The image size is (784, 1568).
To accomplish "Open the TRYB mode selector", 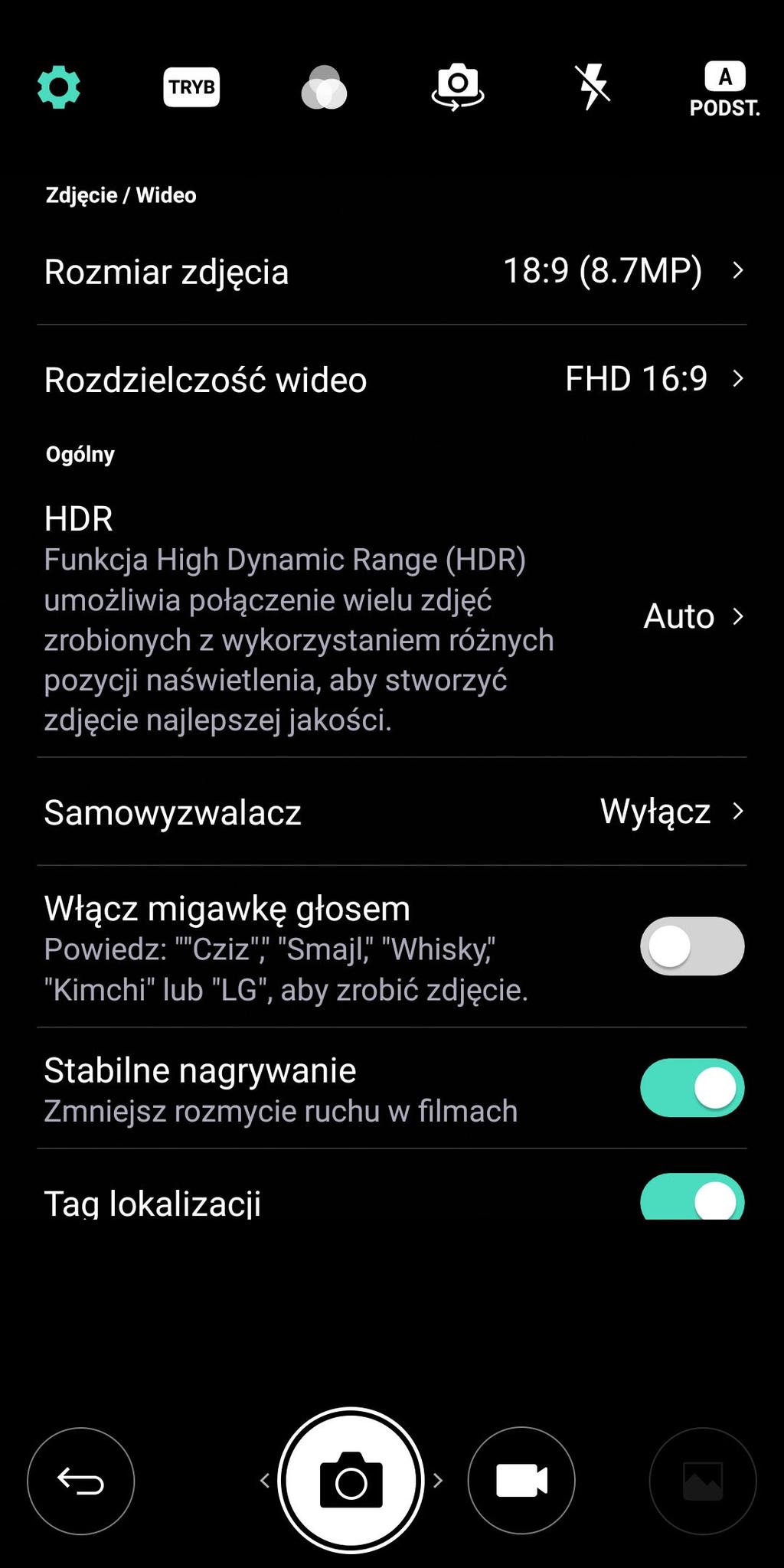I will coord(191,87).
